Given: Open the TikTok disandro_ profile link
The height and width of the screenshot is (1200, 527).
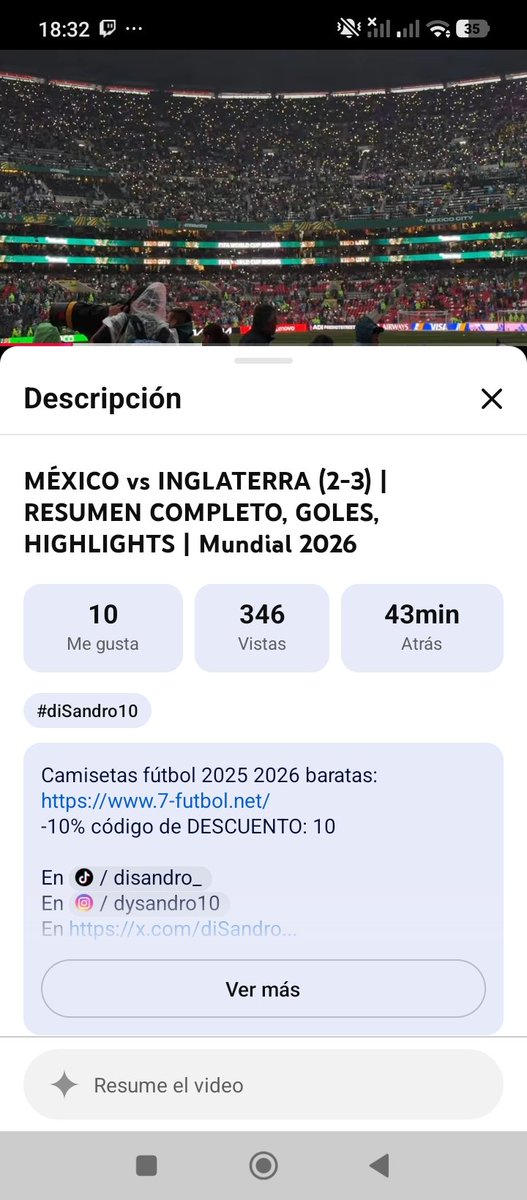Looking at the screenshot, I should 141,878.
